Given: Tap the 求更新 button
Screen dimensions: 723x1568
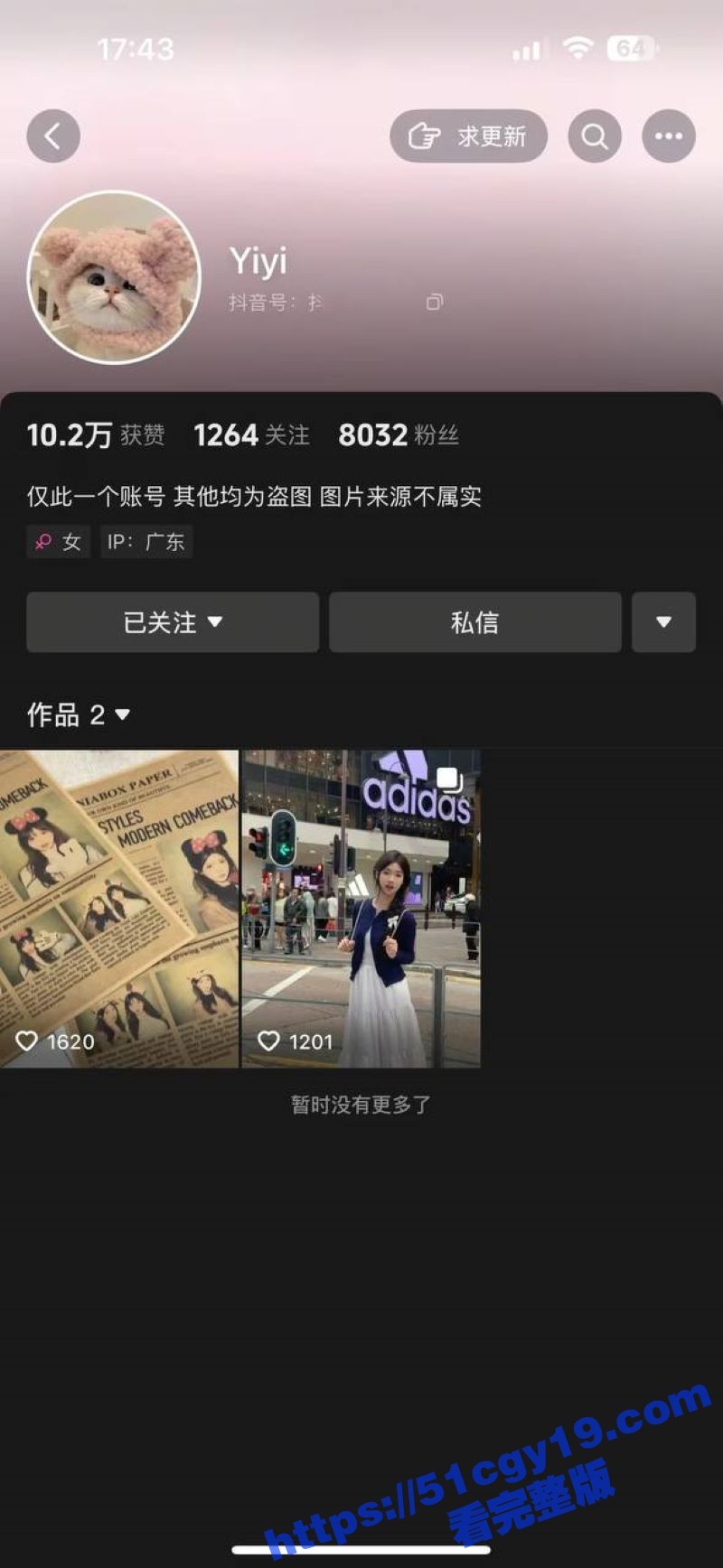Looking at the screenshot, I should [468, 136].
